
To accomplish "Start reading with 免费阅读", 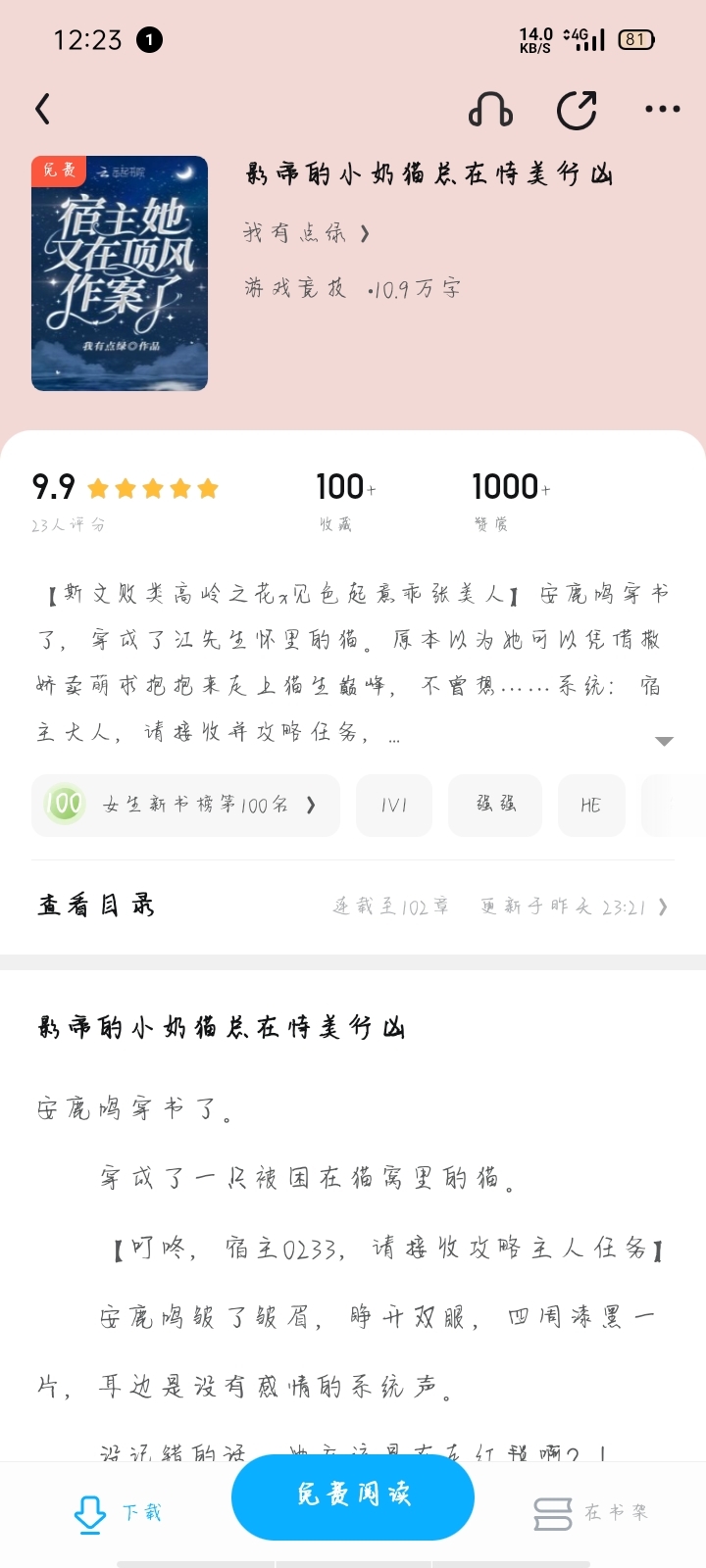I will pos(353,1497).
